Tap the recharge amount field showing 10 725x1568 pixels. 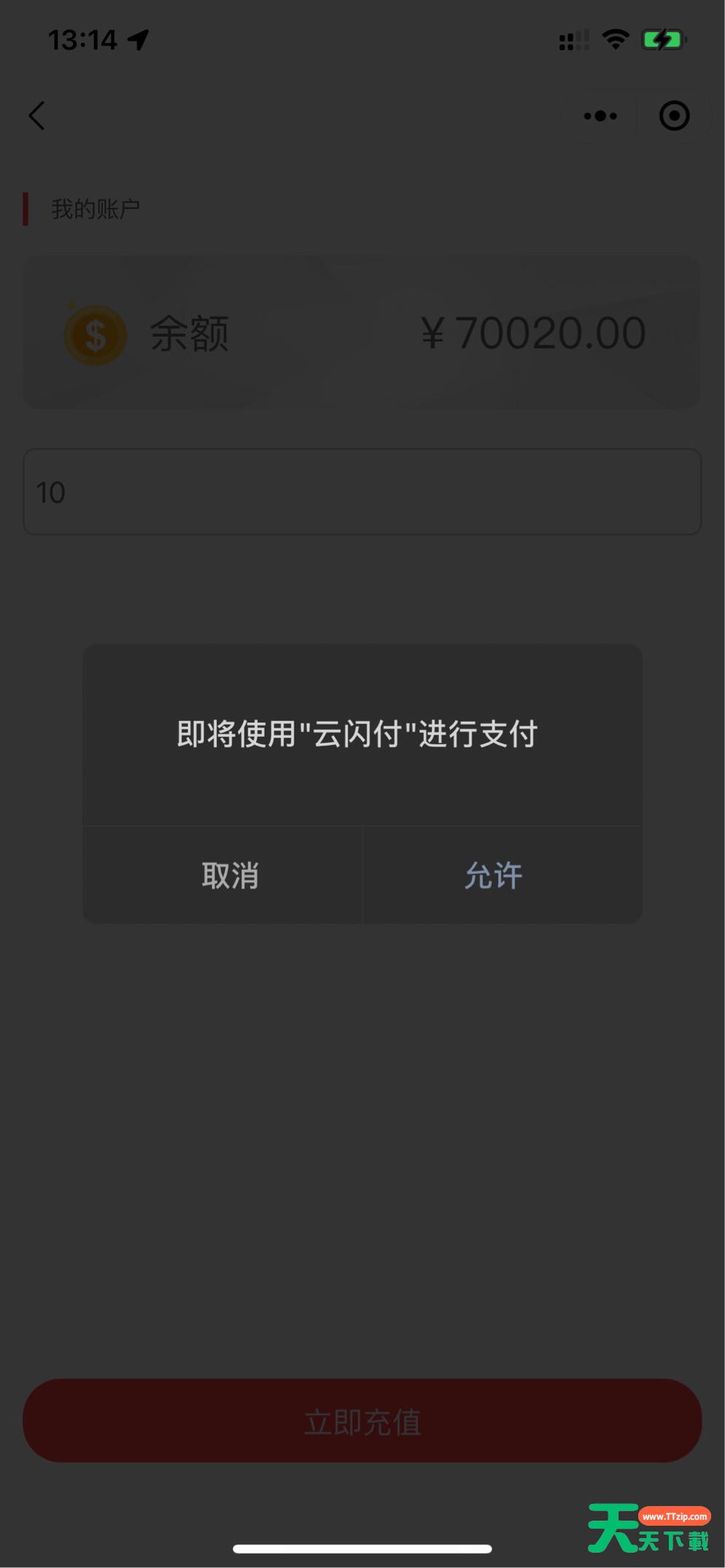[x=362, y=492]
